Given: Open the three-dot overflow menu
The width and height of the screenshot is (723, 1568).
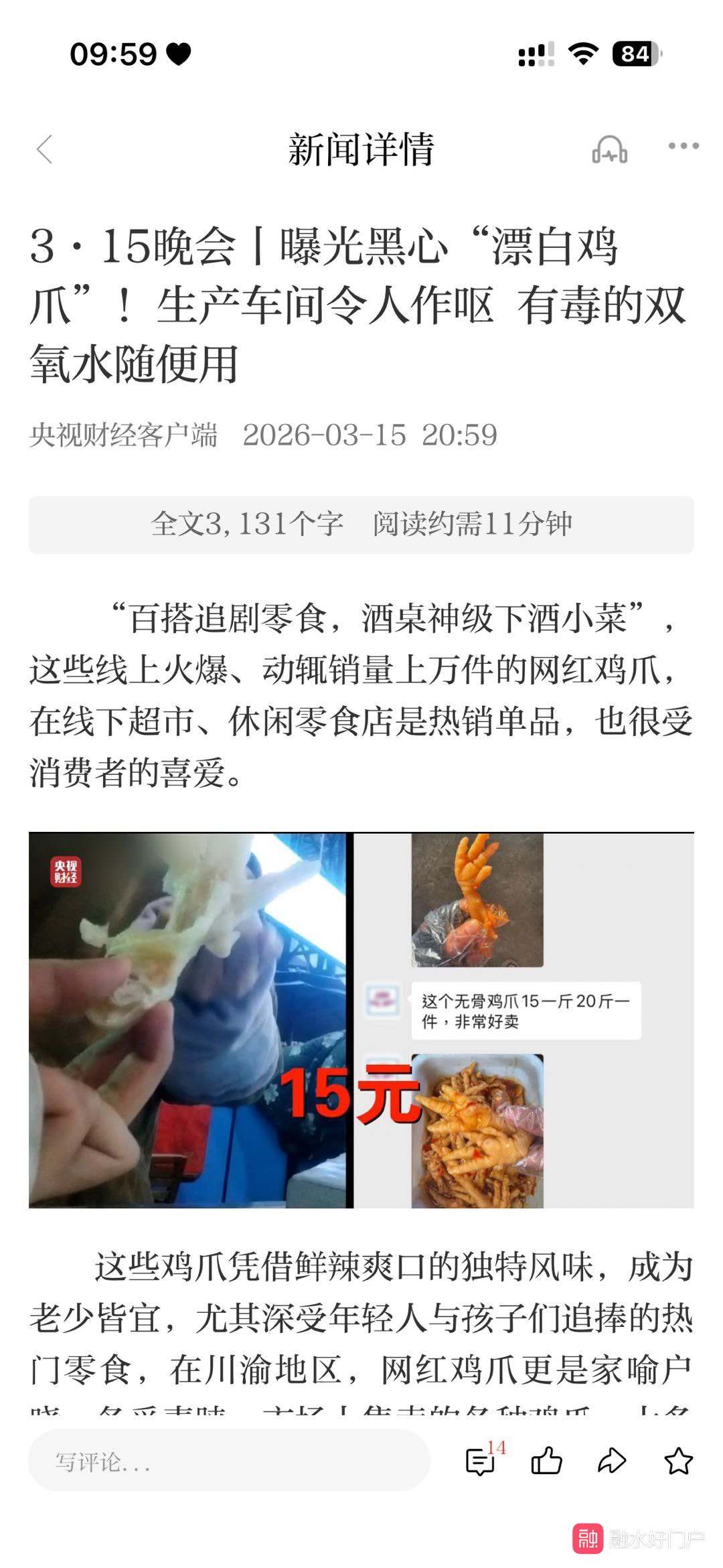Looking at the screenshot, I should 683,146.
